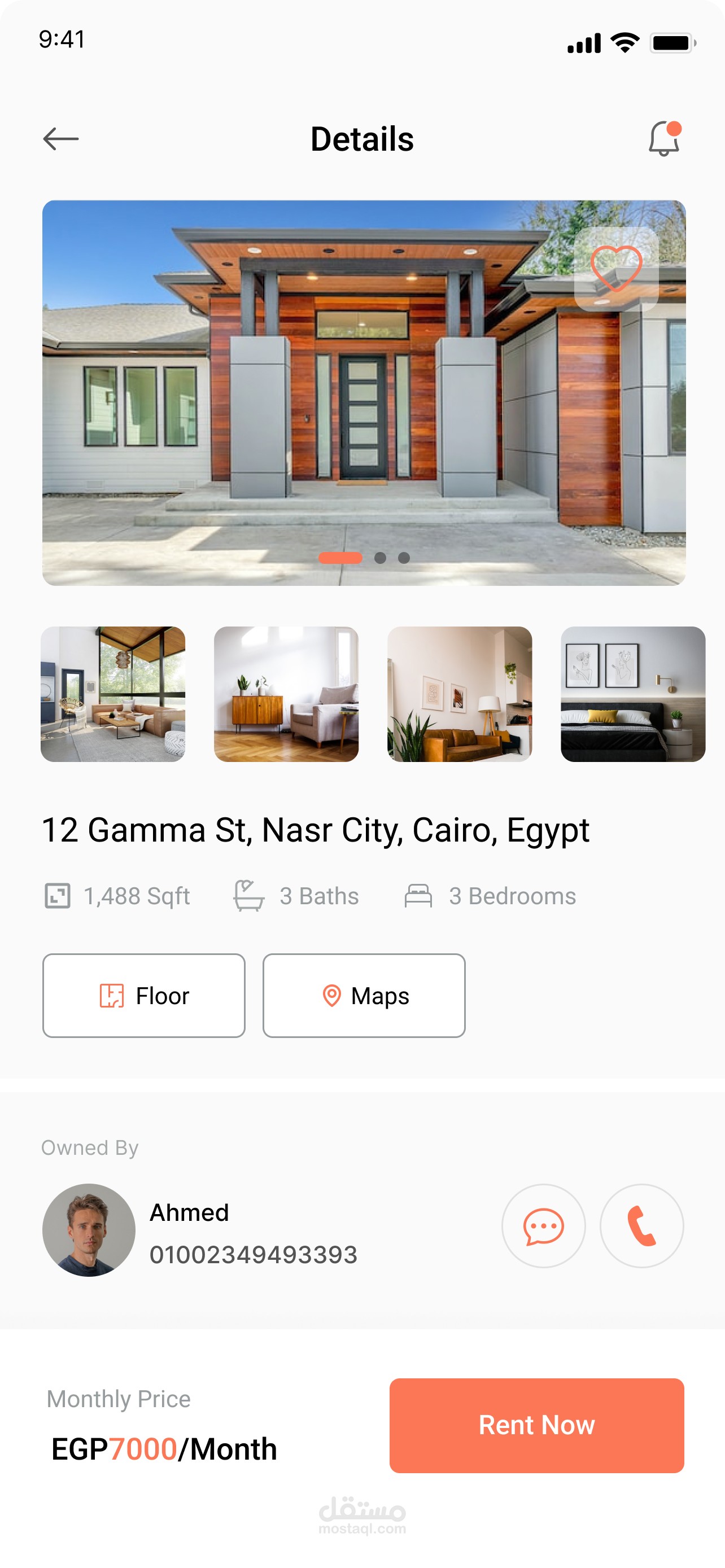Go back using the arrow icon
This screenshot has width=725, height=1568.
click(61, 139)
